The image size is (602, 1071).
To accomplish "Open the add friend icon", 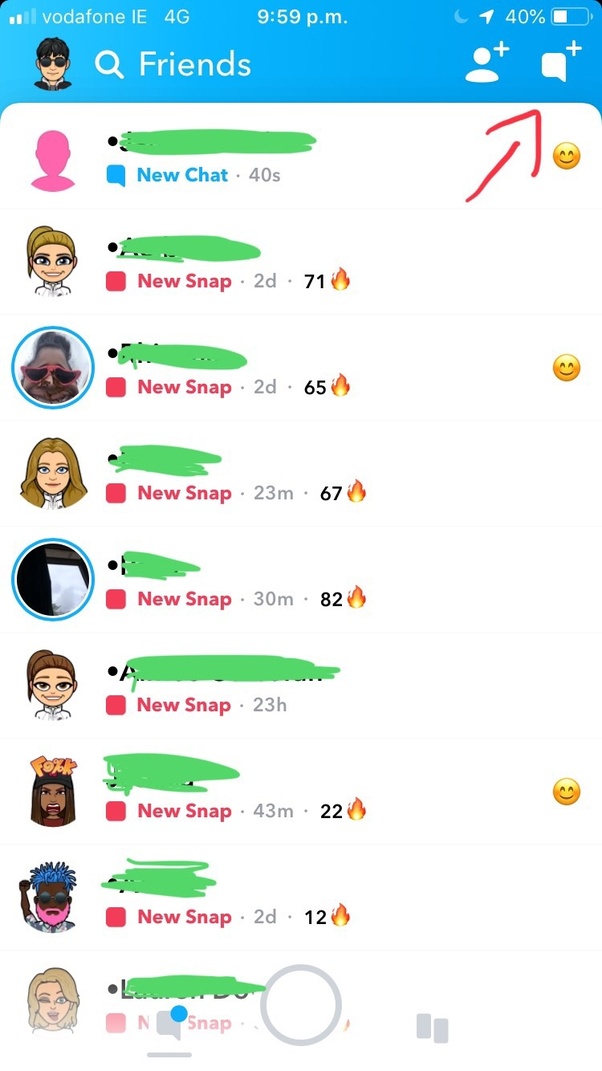I will pos(486,64).
